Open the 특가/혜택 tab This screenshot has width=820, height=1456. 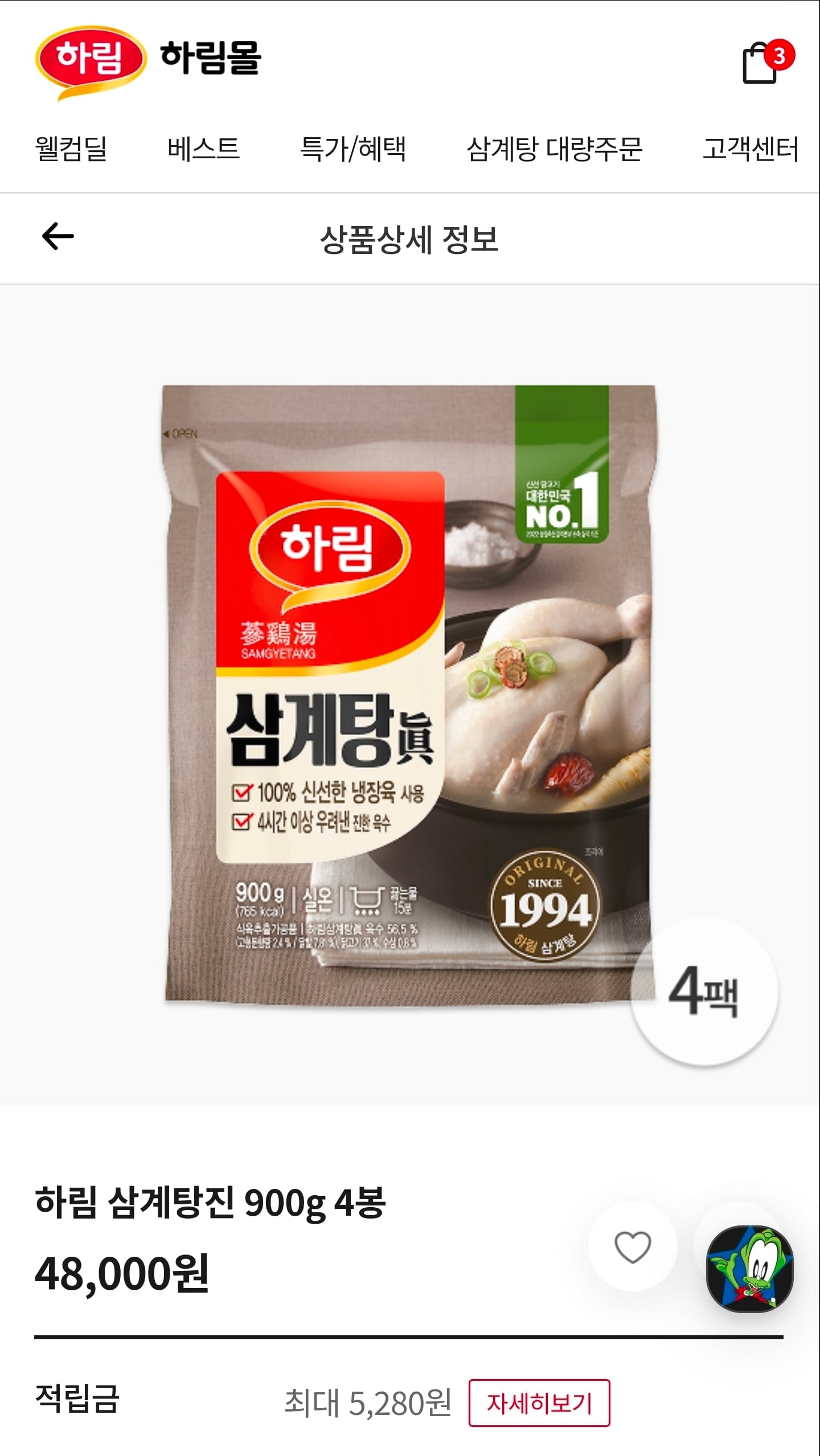point(353,149)
